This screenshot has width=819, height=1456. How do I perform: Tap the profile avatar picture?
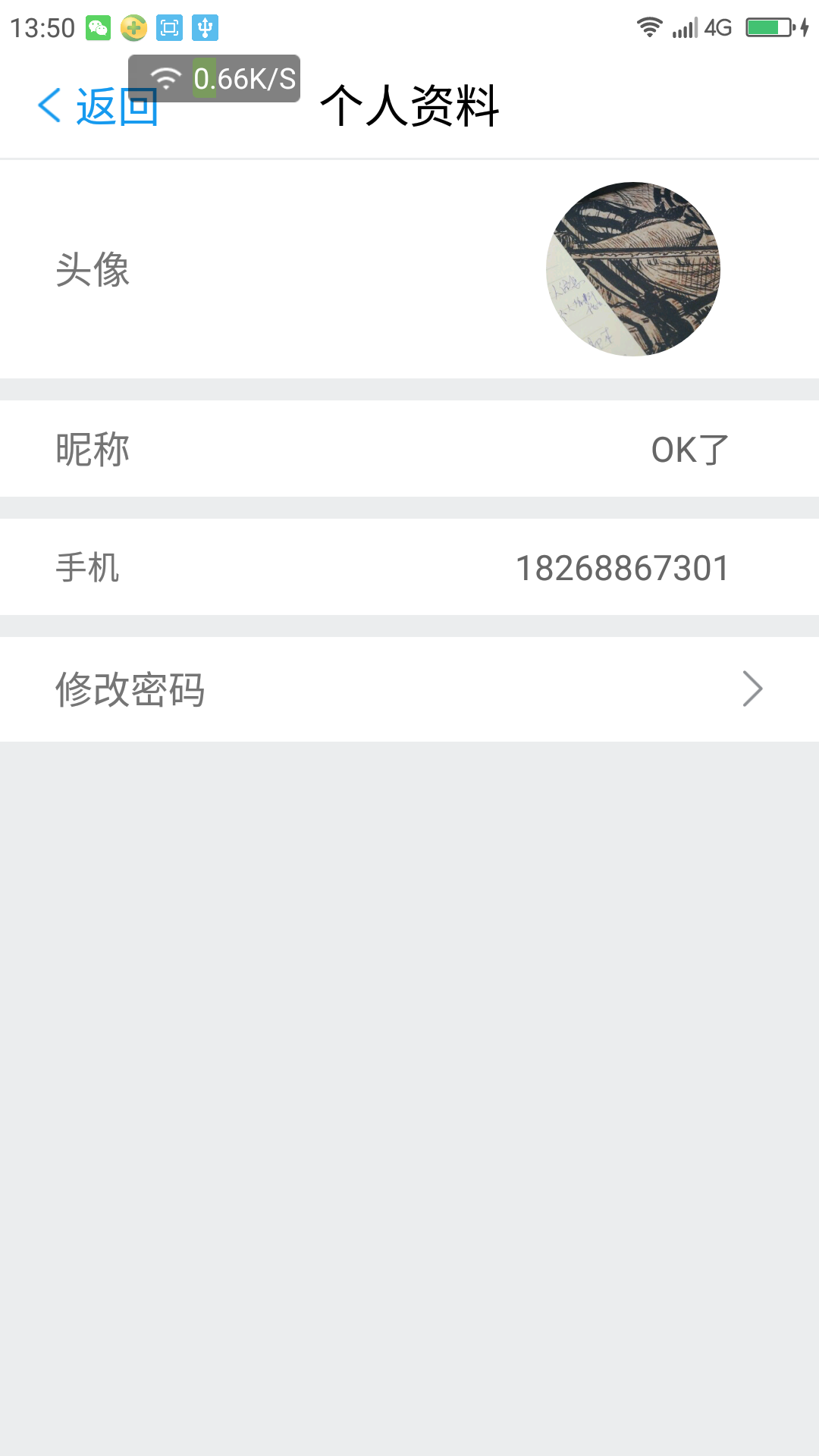pyautogui.click(x=633, y=269)
